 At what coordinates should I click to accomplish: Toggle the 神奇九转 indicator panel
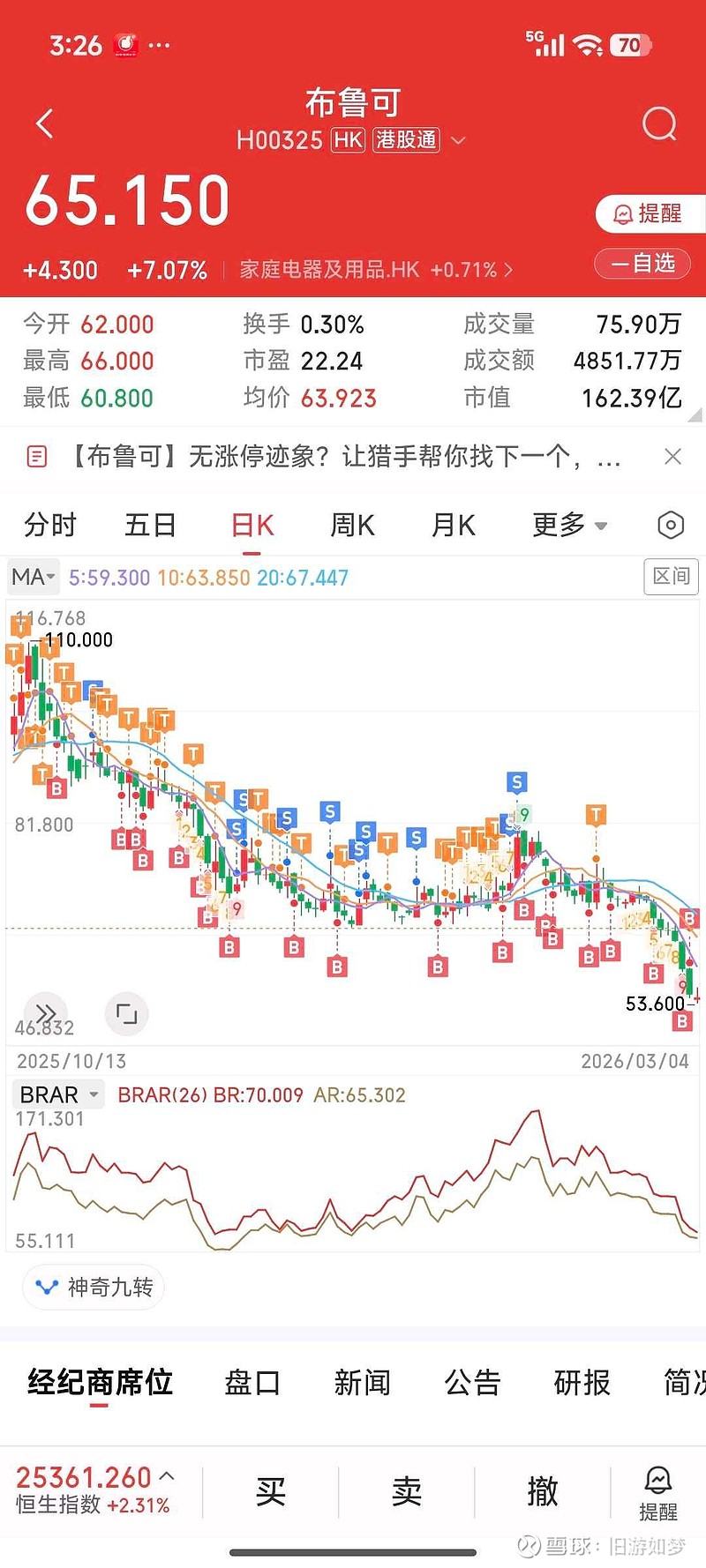coord(93,1288)
